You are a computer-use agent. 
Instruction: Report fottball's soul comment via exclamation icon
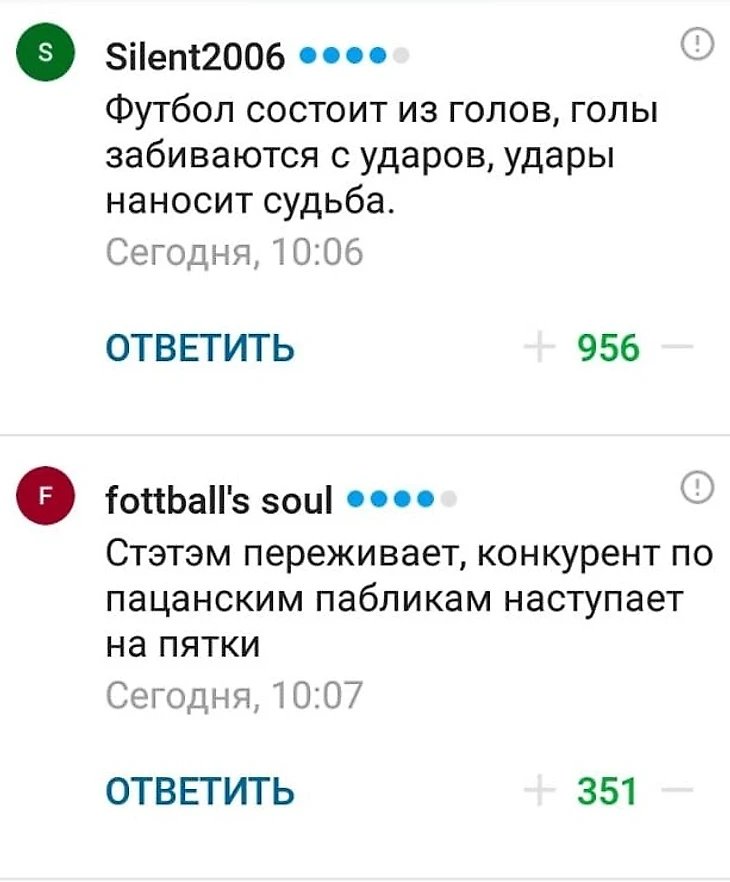(x=696, y=487)
